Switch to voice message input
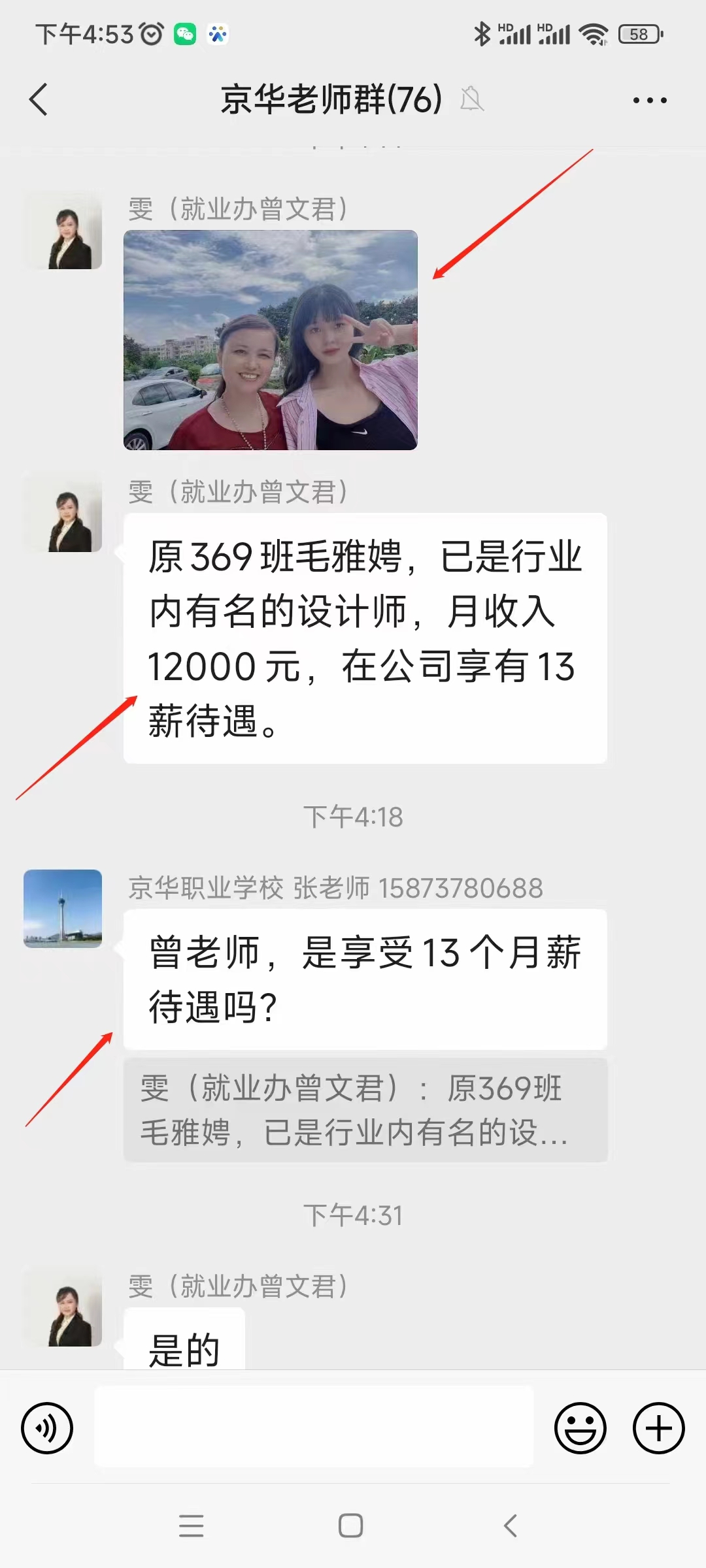The width and height of the screenshot is (706, 1568). tap(47, 1428)
